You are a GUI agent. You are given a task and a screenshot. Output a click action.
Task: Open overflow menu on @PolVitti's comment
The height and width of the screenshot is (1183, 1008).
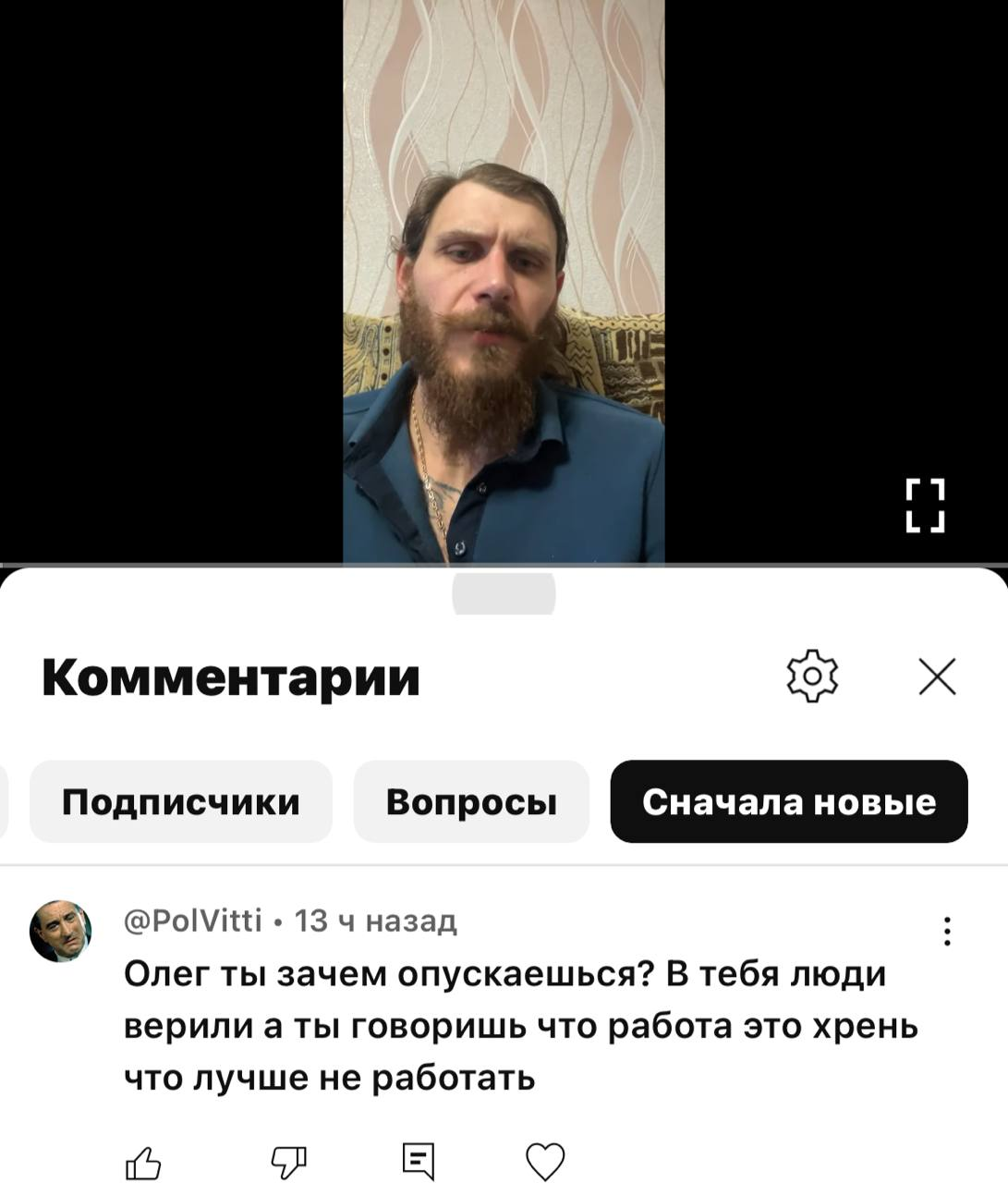947,931
